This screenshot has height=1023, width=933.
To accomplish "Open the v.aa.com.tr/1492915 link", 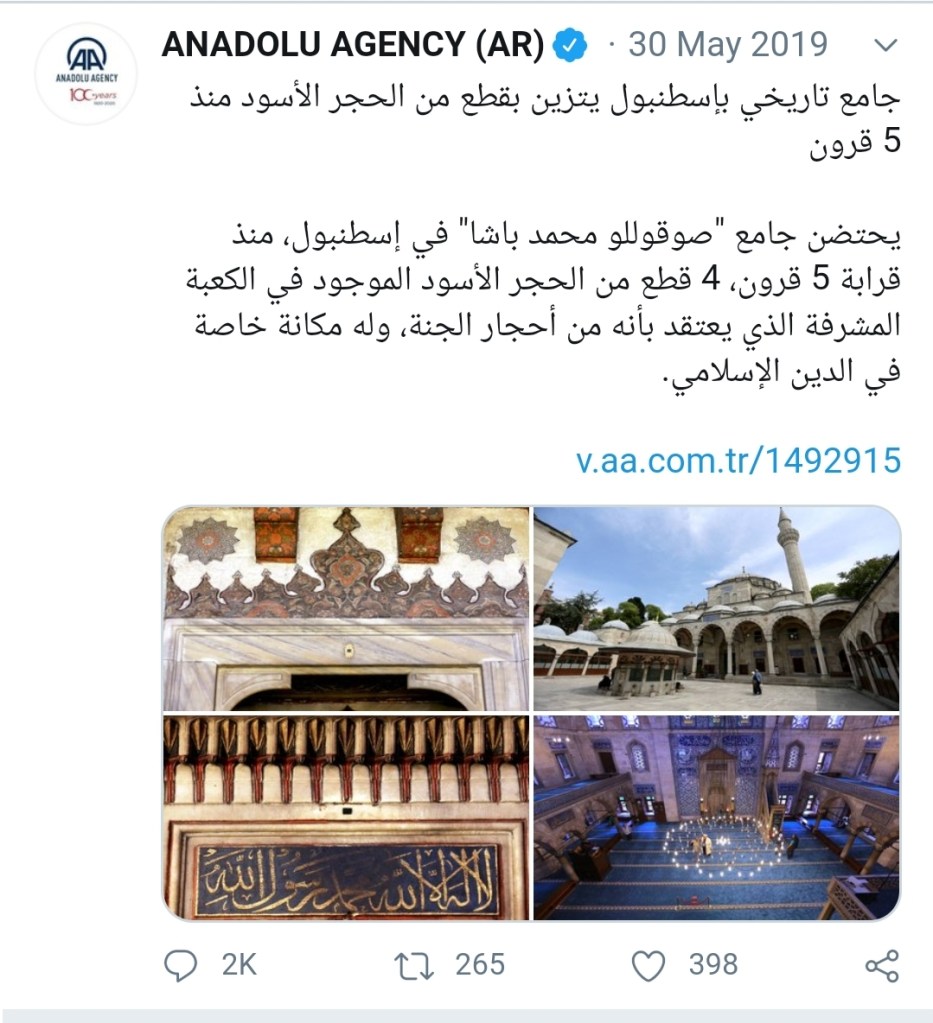I will coord(738,460).
